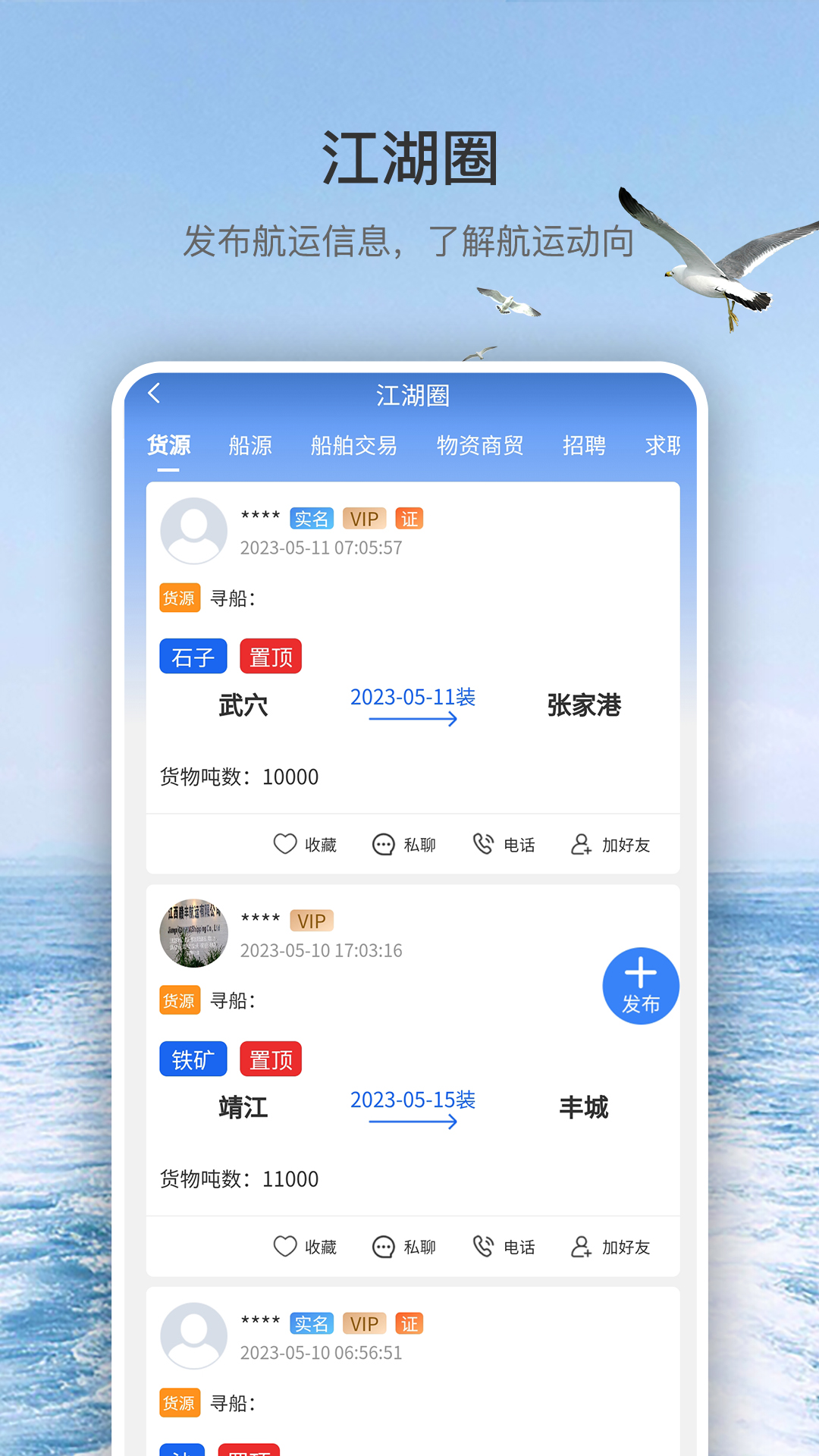Select the 物资商贸 tab
Viewport: 819px width, 1456px height.
(479, 446)
